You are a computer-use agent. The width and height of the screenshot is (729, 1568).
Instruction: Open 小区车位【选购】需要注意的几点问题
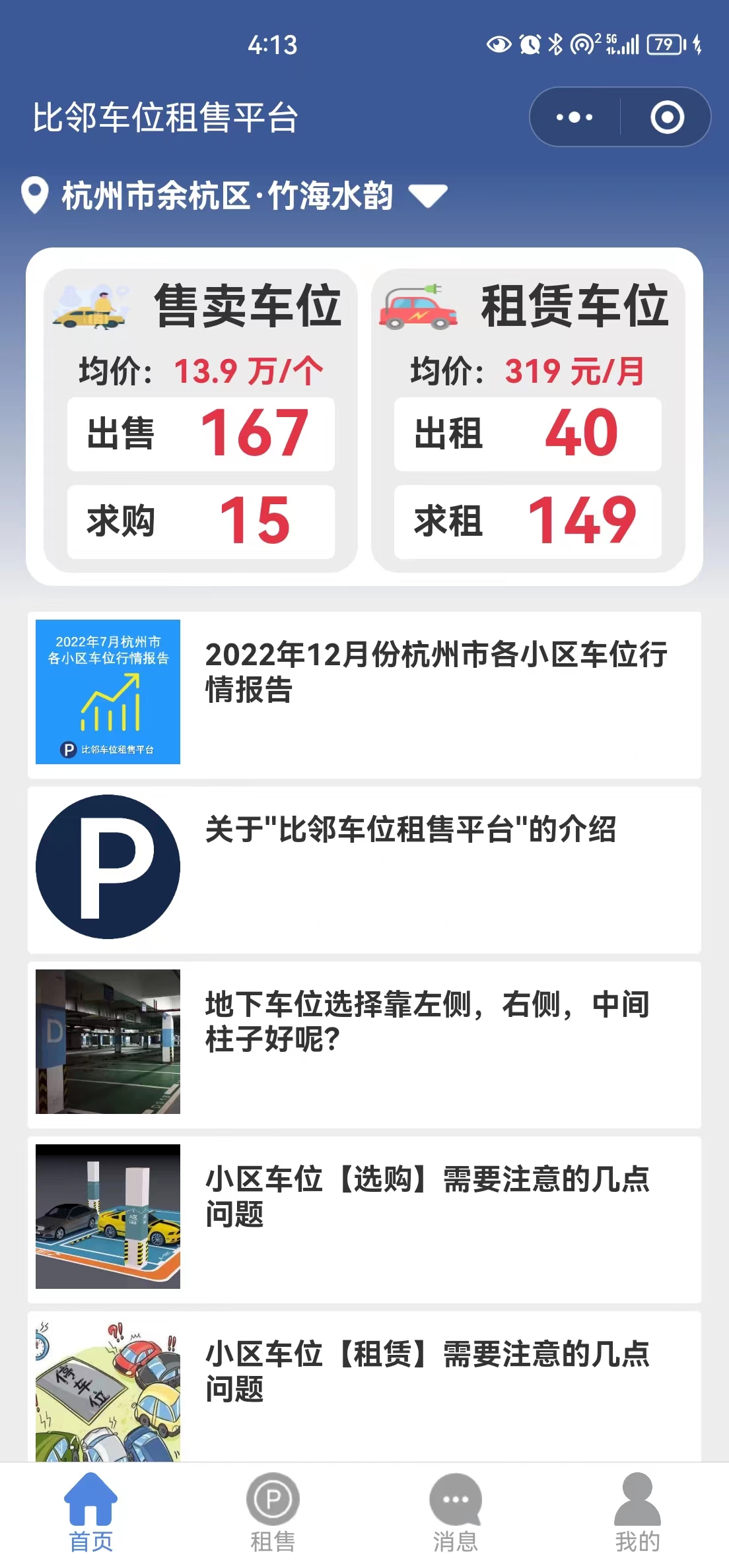coord(364,1219)
